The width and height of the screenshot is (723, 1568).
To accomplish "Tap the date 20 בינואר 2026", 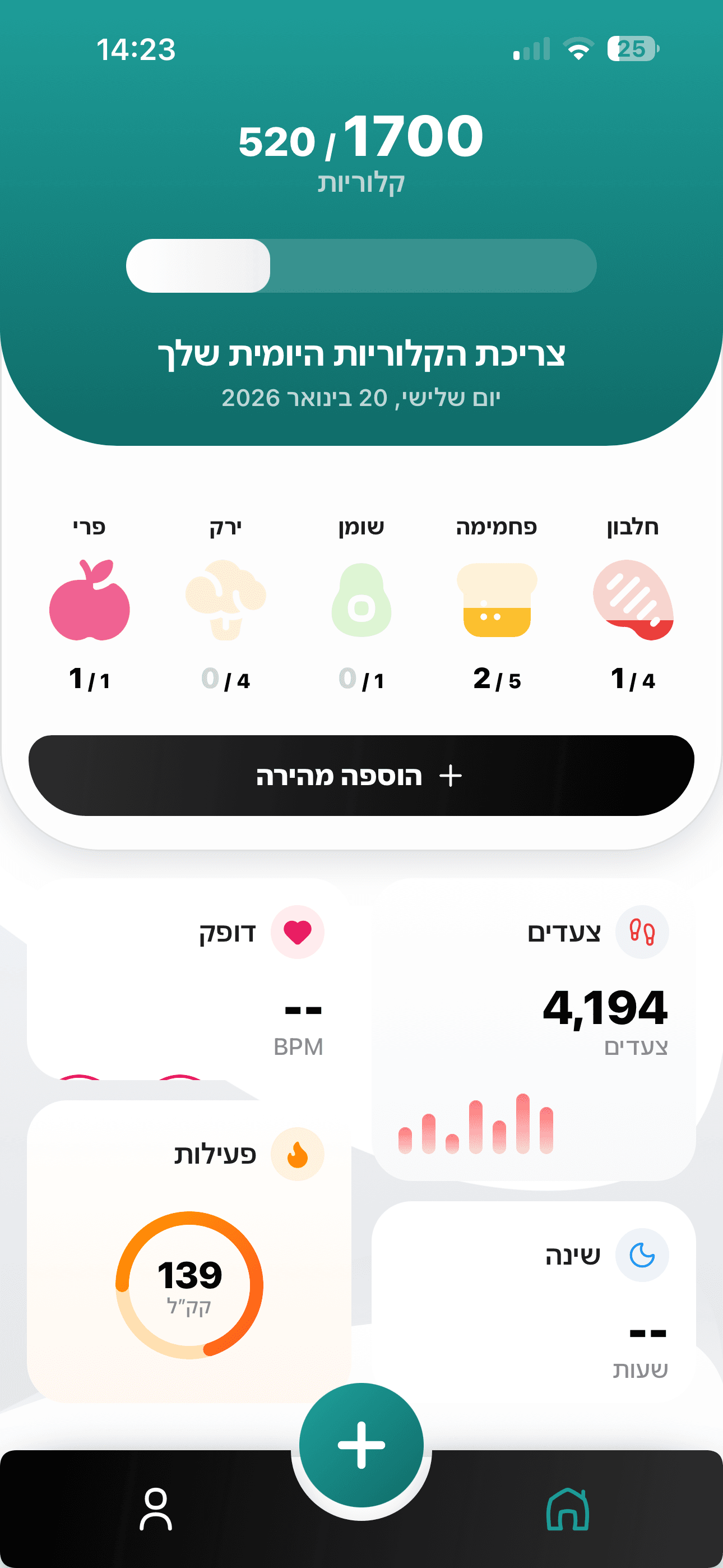I will 361,398.
